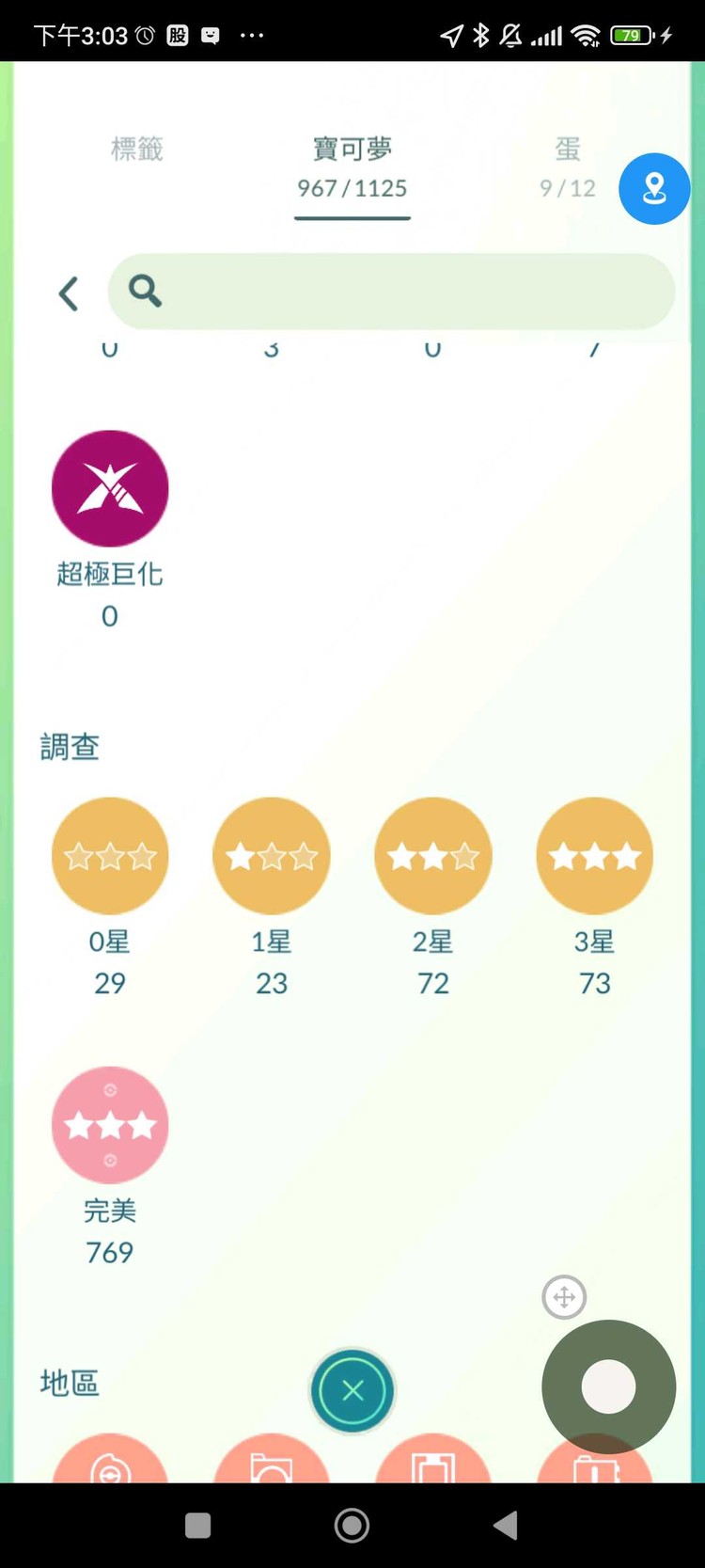Toggle the 1-star appraisal filter

271,855
